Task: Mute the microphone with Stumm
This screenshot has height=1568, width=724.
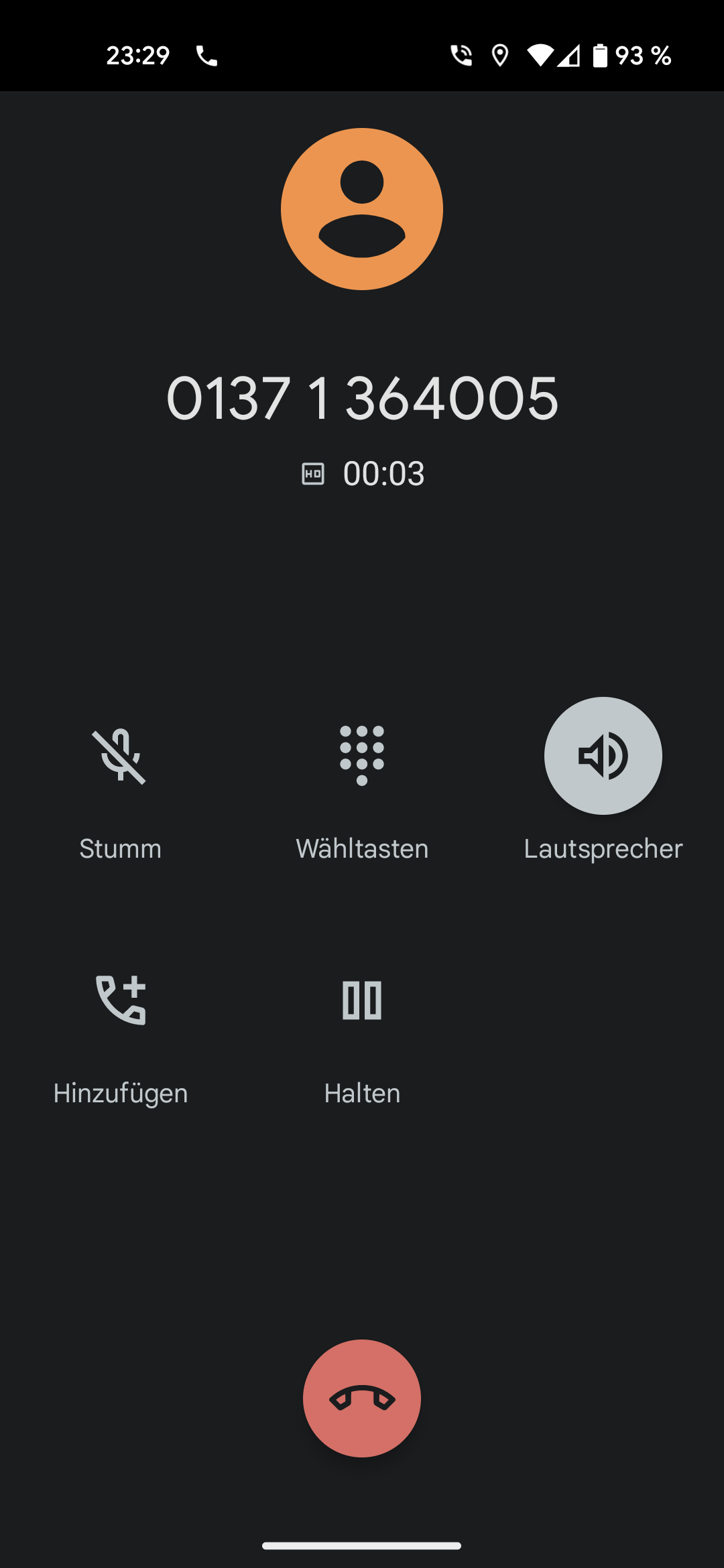Action: coord(120,757)
